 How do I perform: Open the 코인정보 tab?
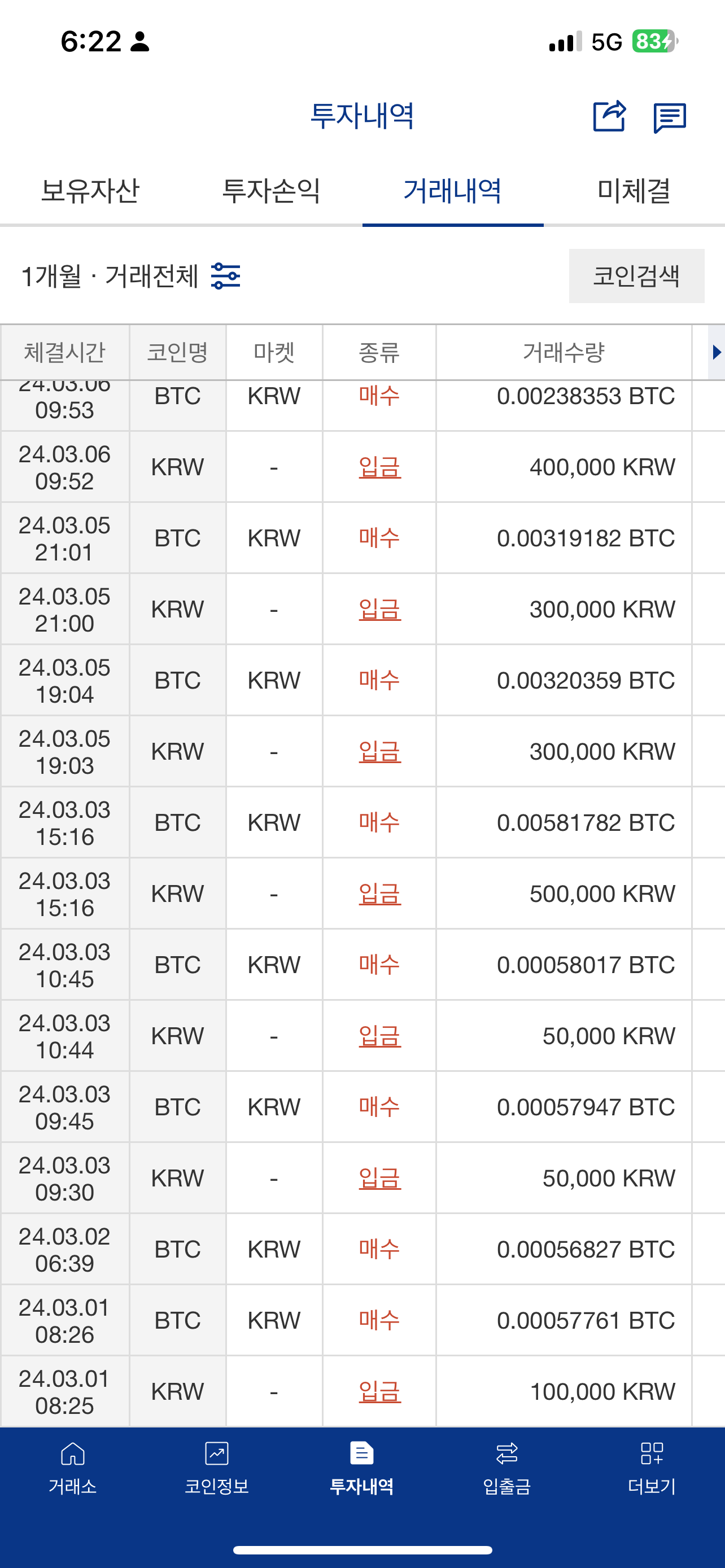[217, 1468]
